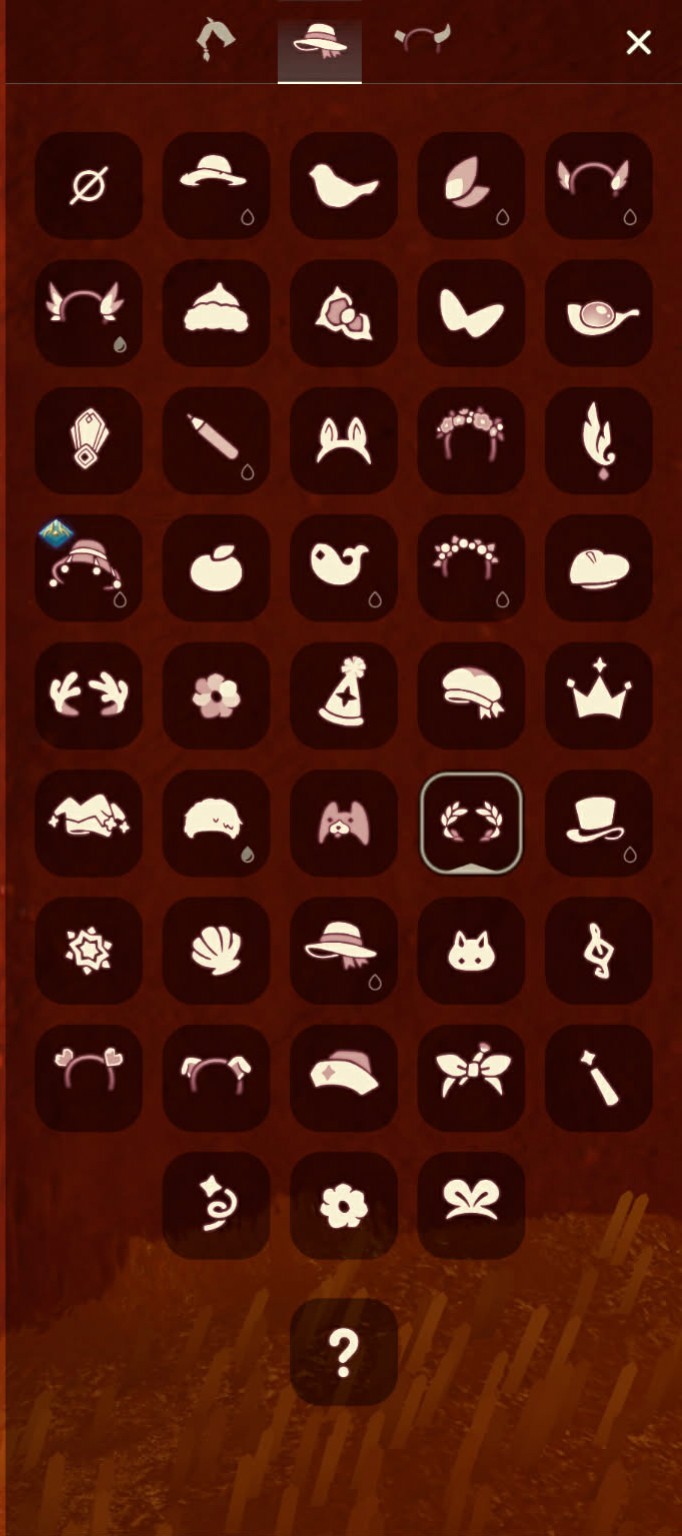Equip the antlers headpiece
This screenshot has width=682, height=1536.
(88, 695)
